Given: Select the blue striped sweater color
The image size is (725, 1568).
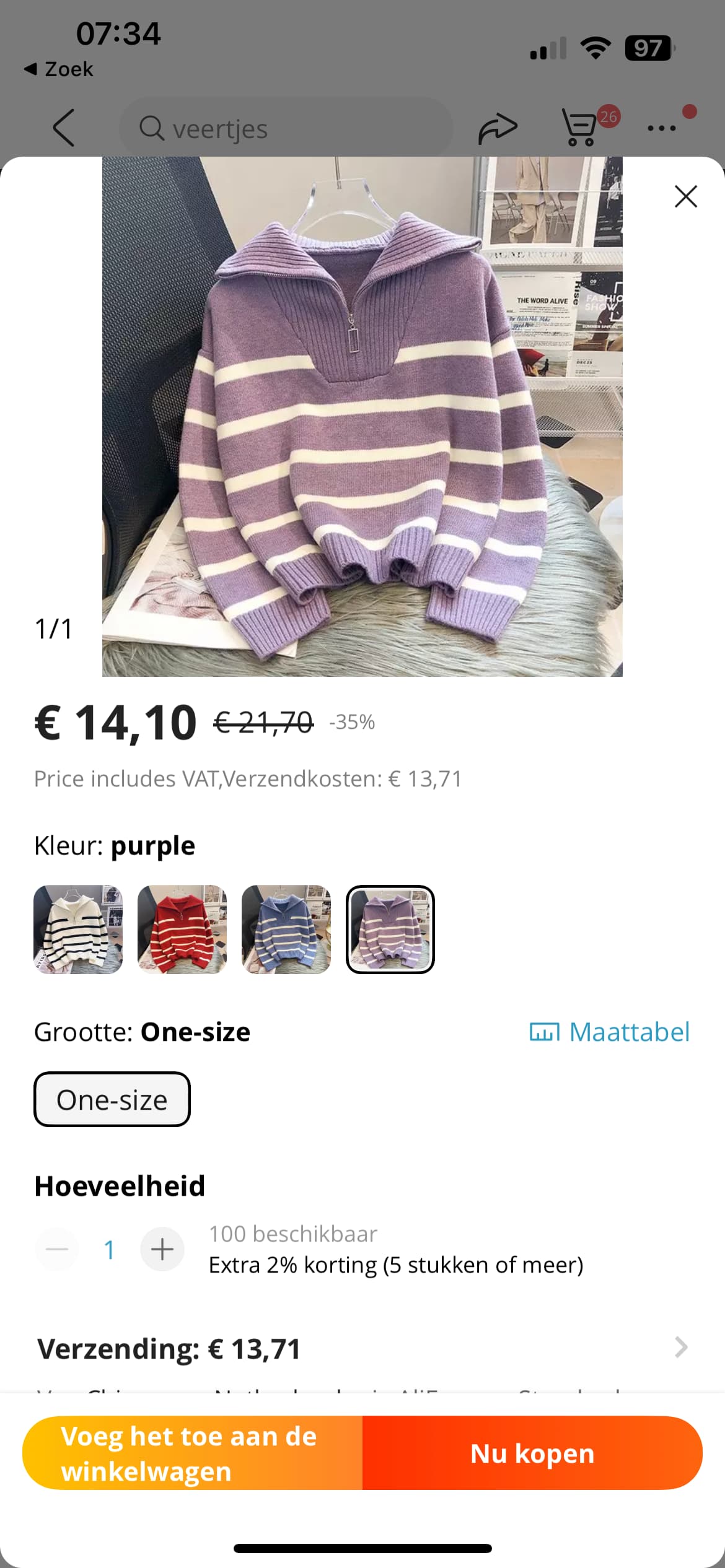Looking at the screenshot, I should 286,930.
